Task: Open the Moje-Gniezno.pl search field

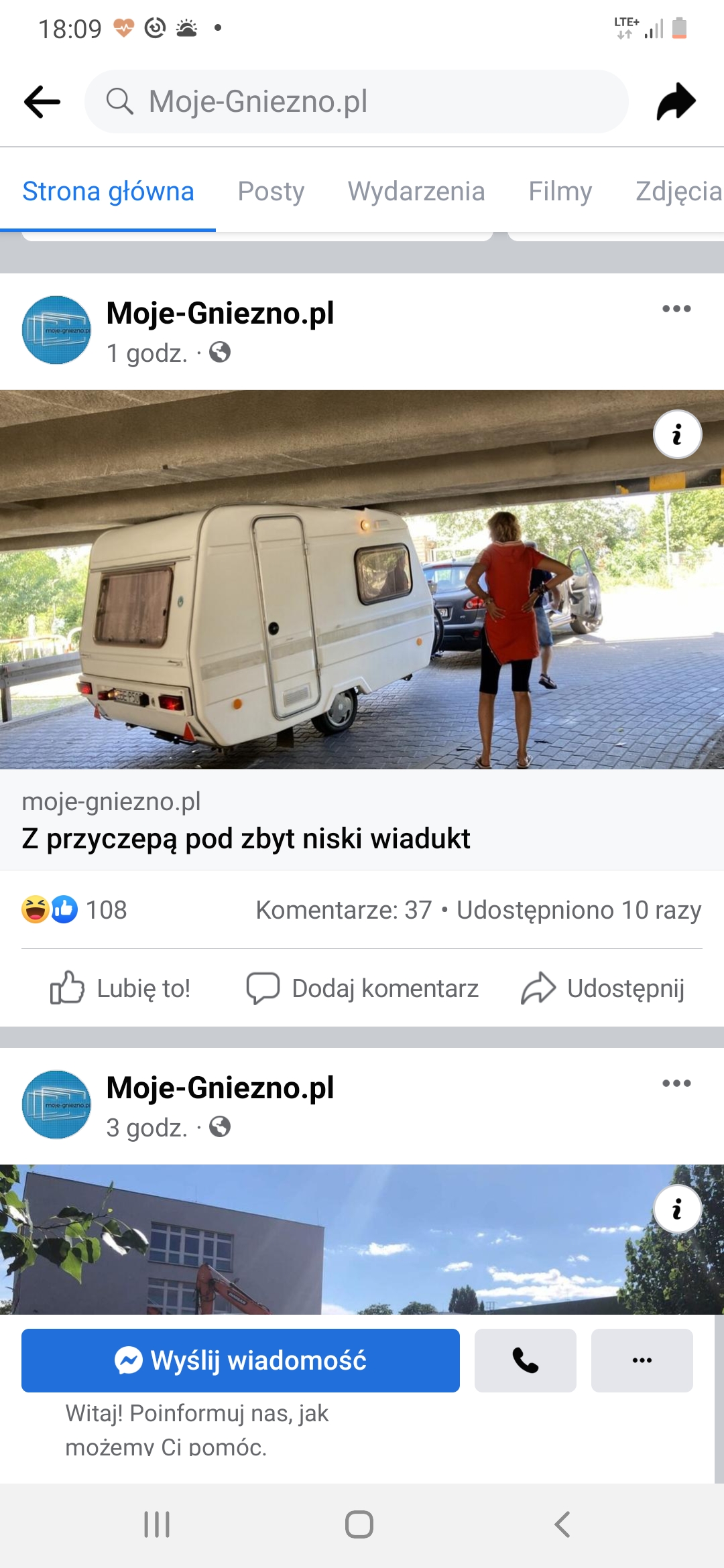Action: [355, 102]
